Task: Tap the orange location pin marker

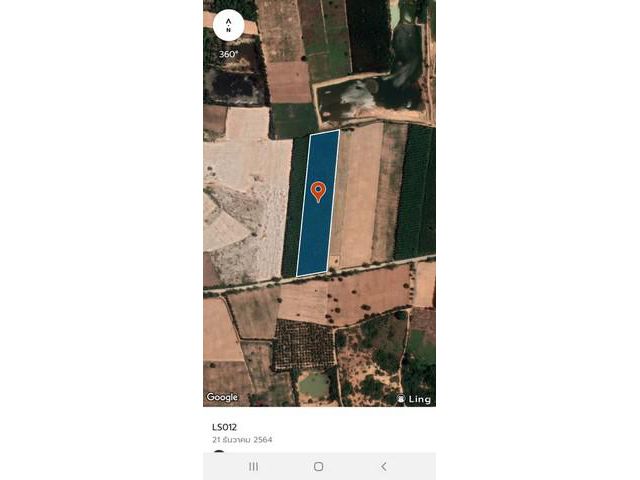Action: coord(318,190)
